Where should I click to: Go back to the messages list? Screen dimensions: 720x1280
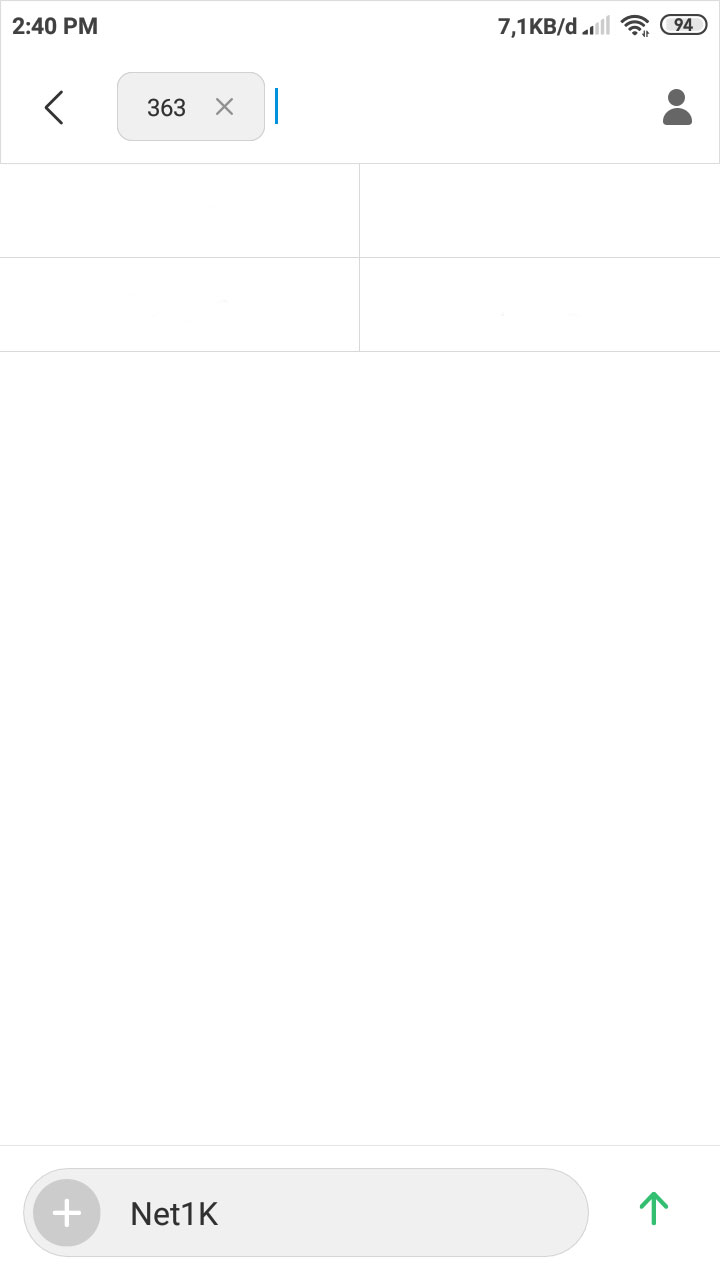click(x=54, y=107)
